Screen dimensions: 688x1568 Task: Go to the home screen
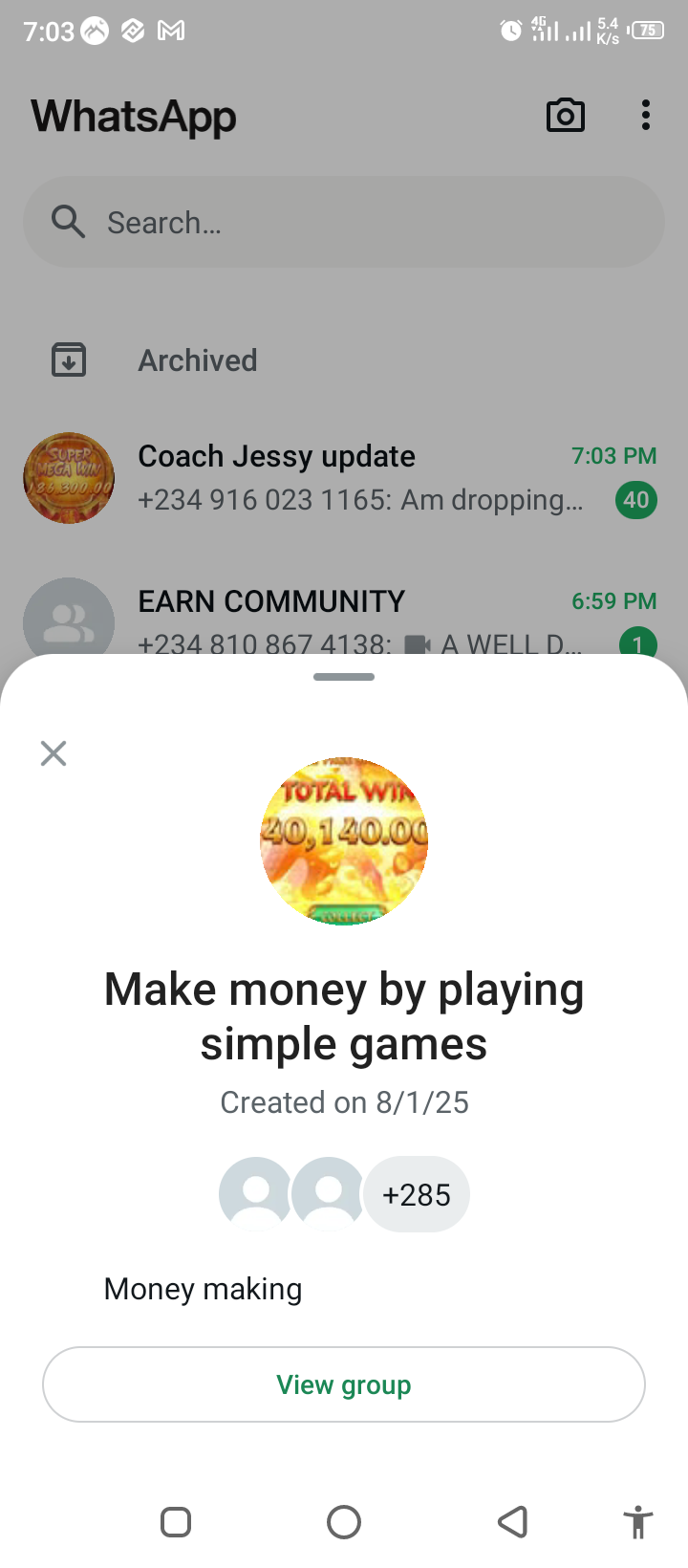click(344, 1521)
